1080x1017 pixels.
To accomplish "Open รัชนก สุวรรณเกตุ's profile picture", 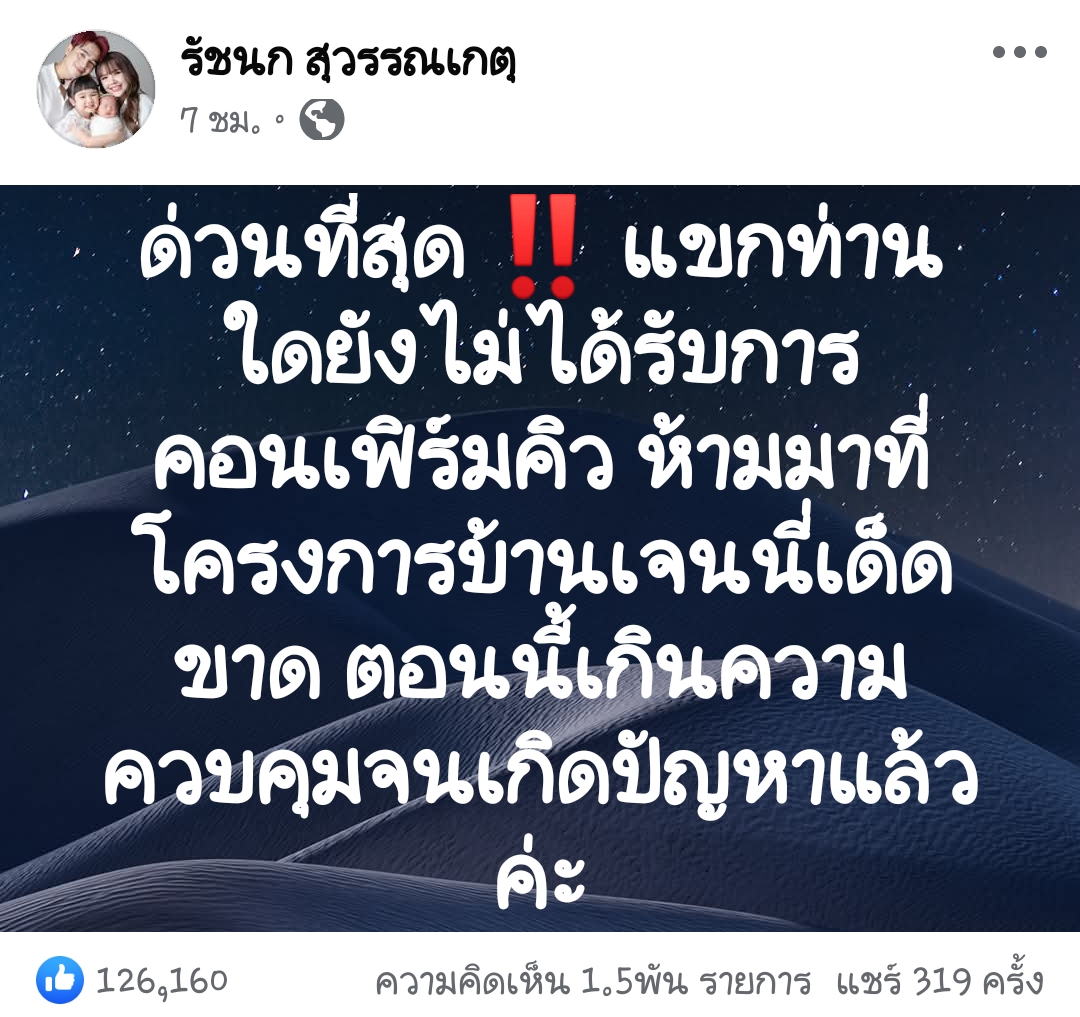I will [x=96, y=89].
